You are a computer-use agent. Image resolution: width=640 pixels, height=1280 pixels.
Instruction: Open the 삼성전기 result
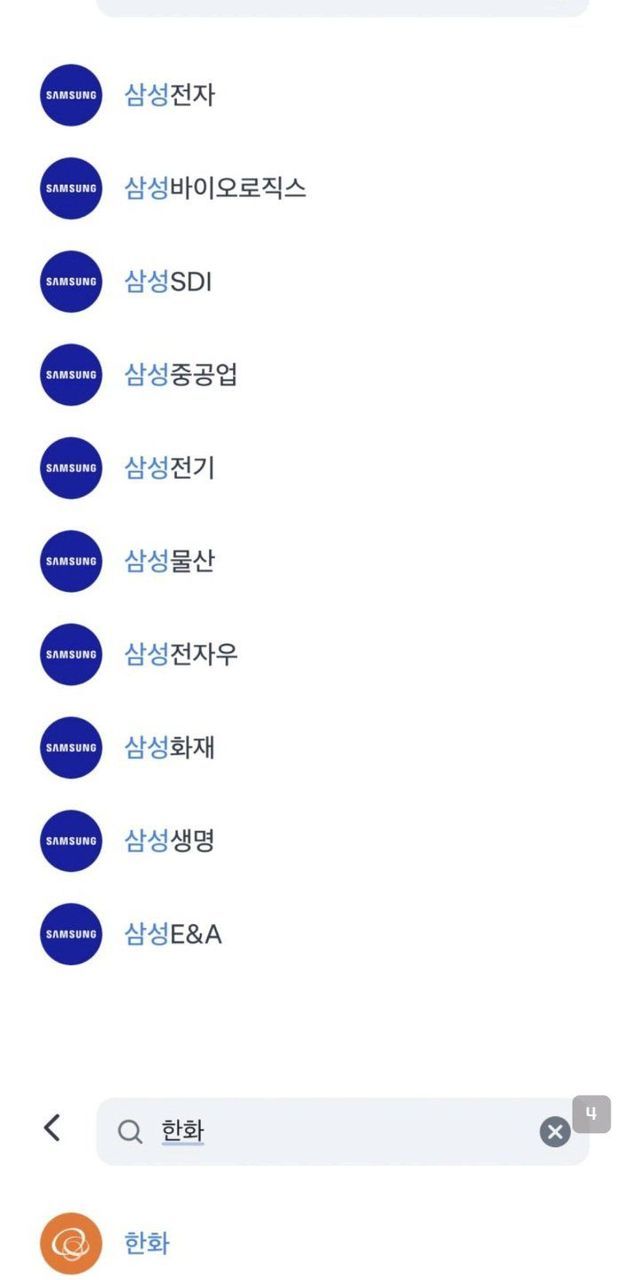(x=169, y=468)
